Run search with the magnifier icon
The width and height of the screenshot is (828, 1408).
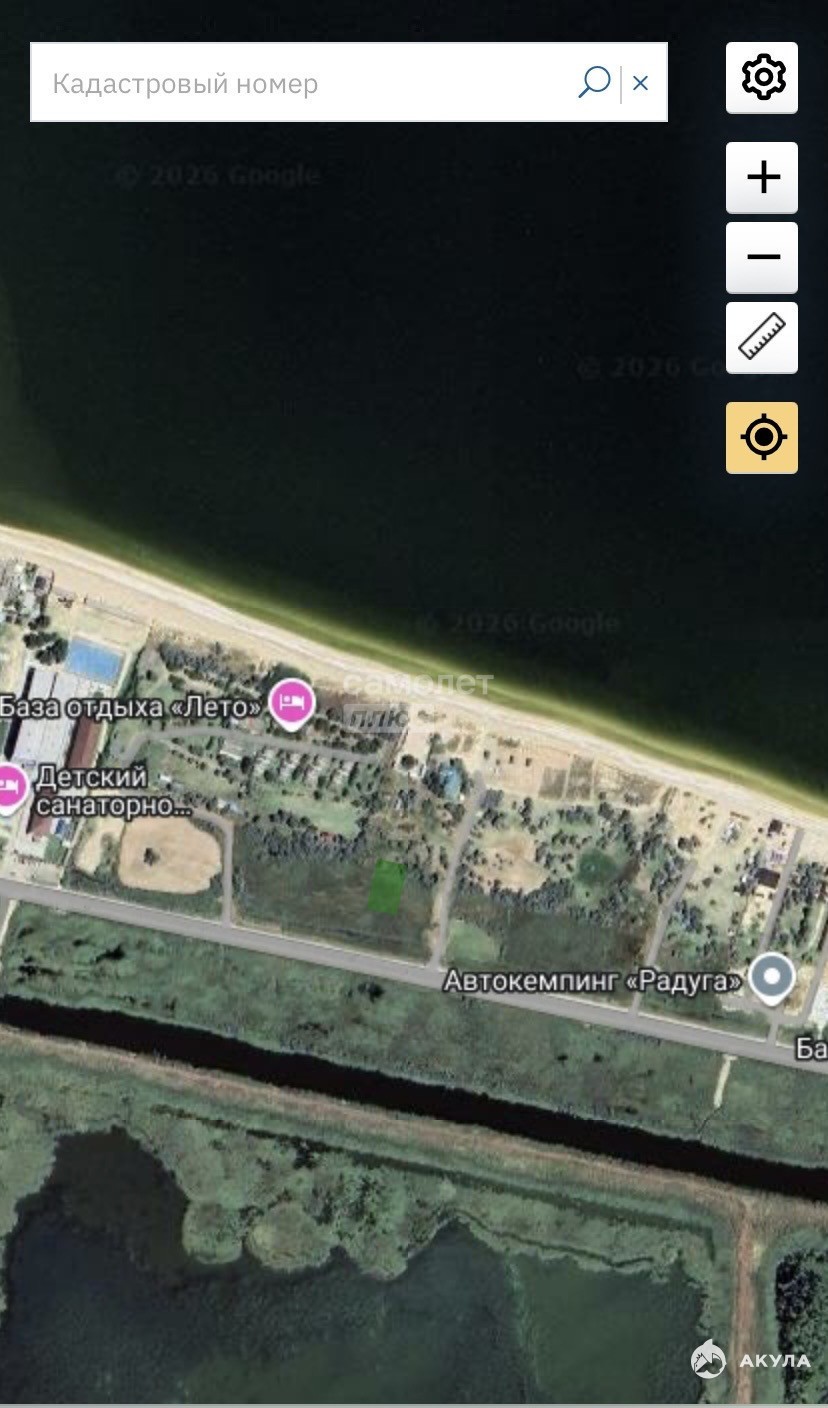point(594,82)
